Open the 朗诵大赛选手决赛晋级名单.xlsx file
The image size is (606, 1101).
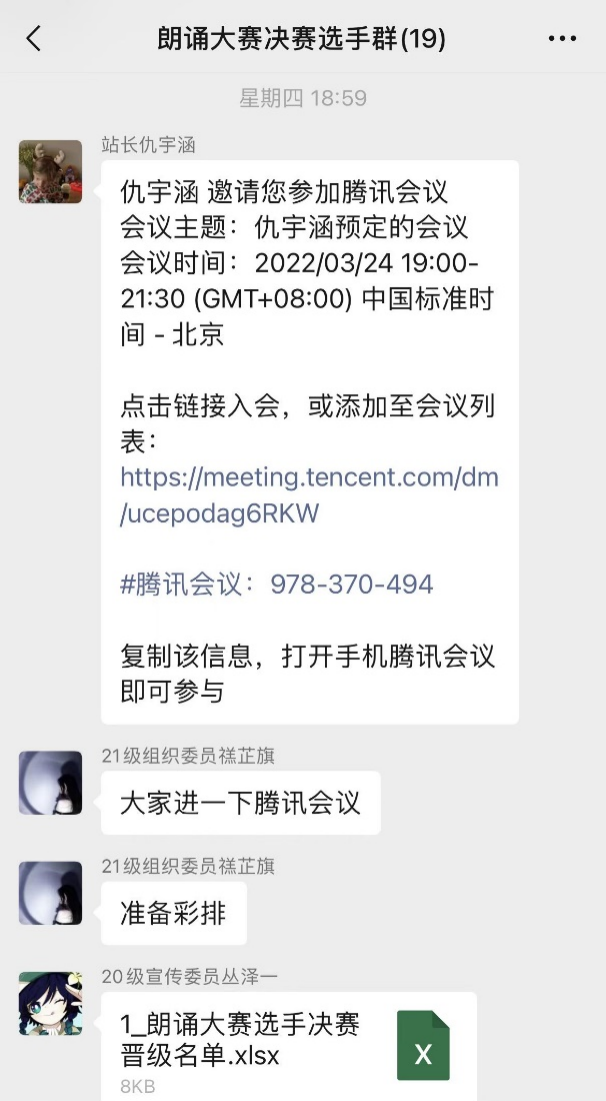tap(288, 1041)
